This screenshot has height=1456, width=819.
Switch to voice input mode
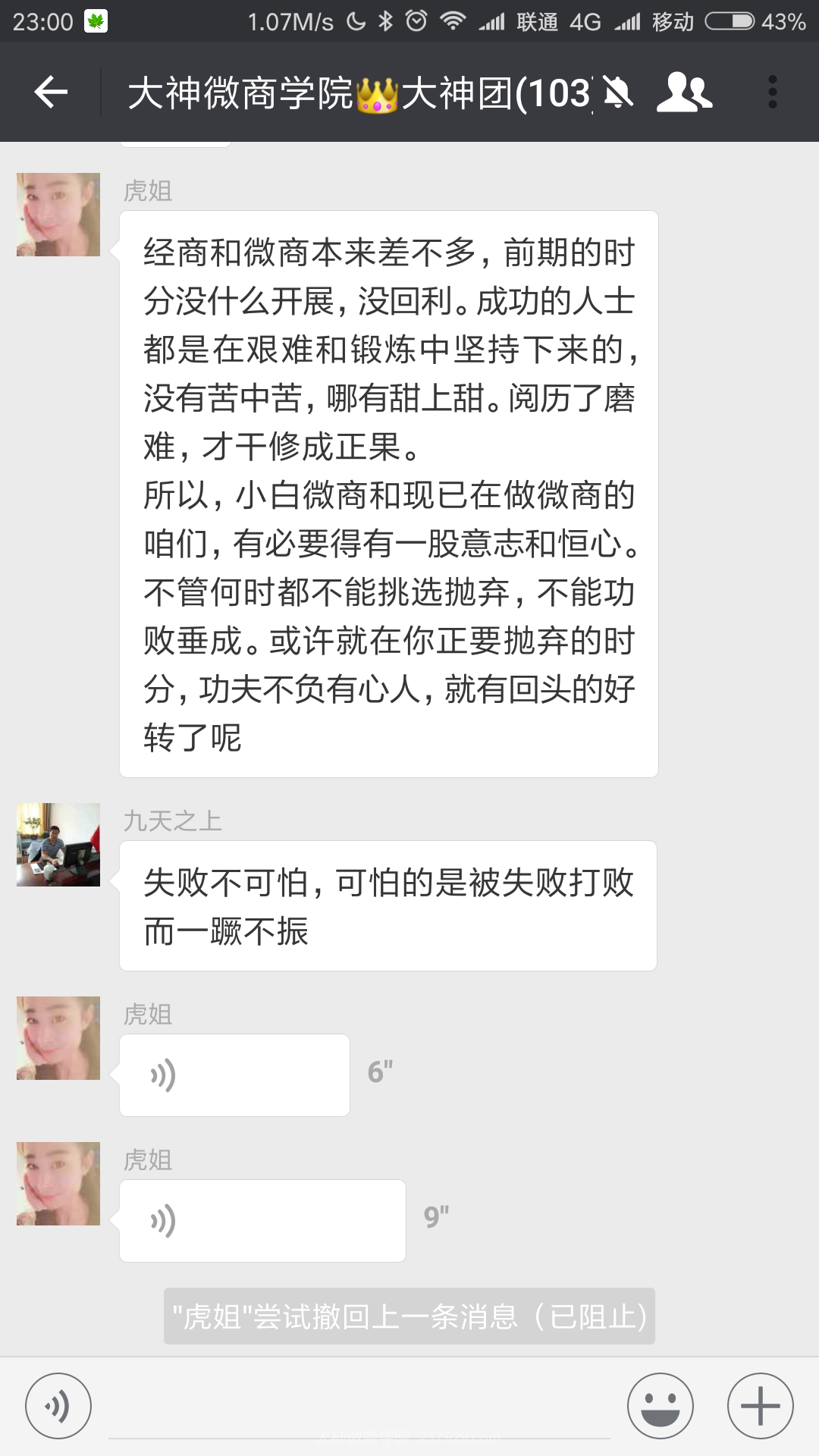coord(58,1406)
